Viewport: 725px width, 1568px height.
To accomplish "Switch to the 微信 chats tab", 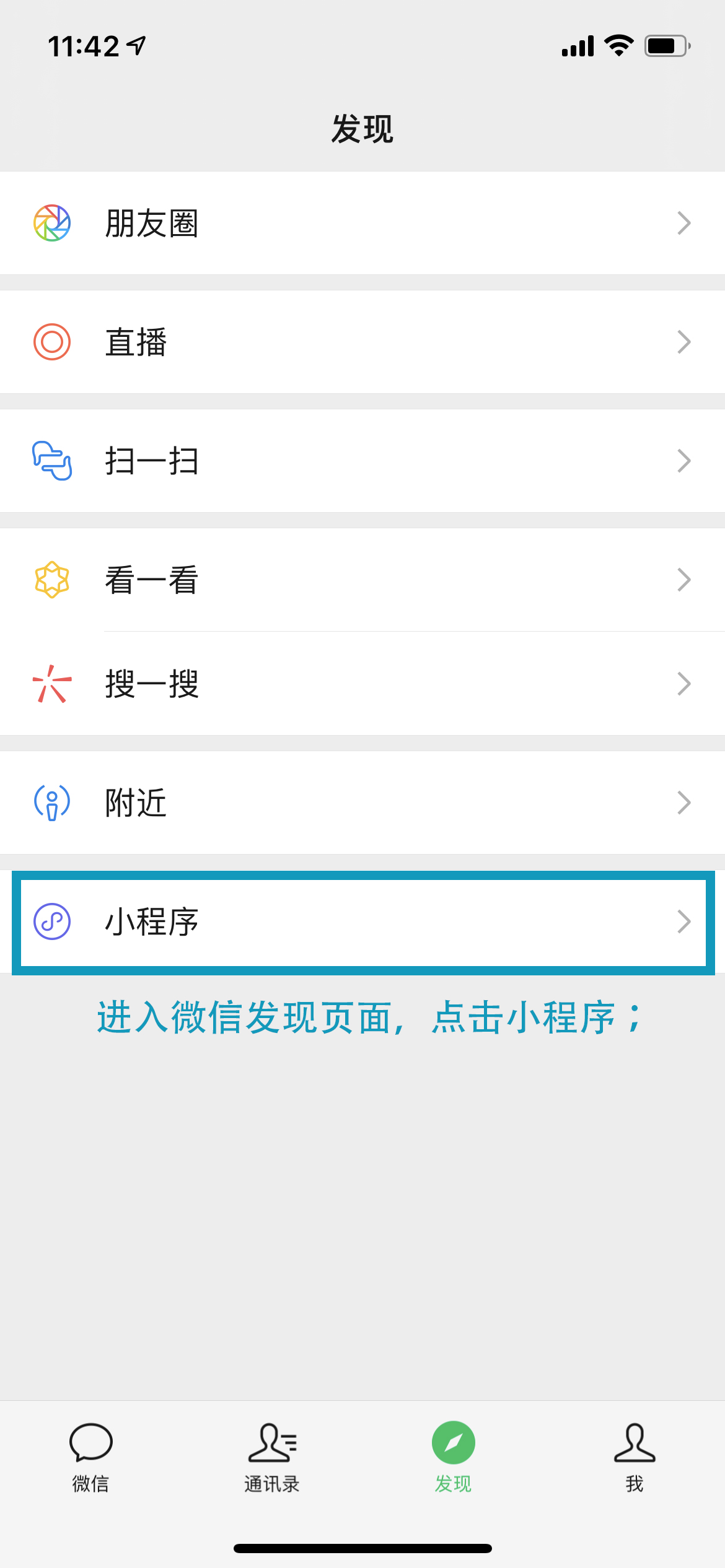I will point(90,1458).
